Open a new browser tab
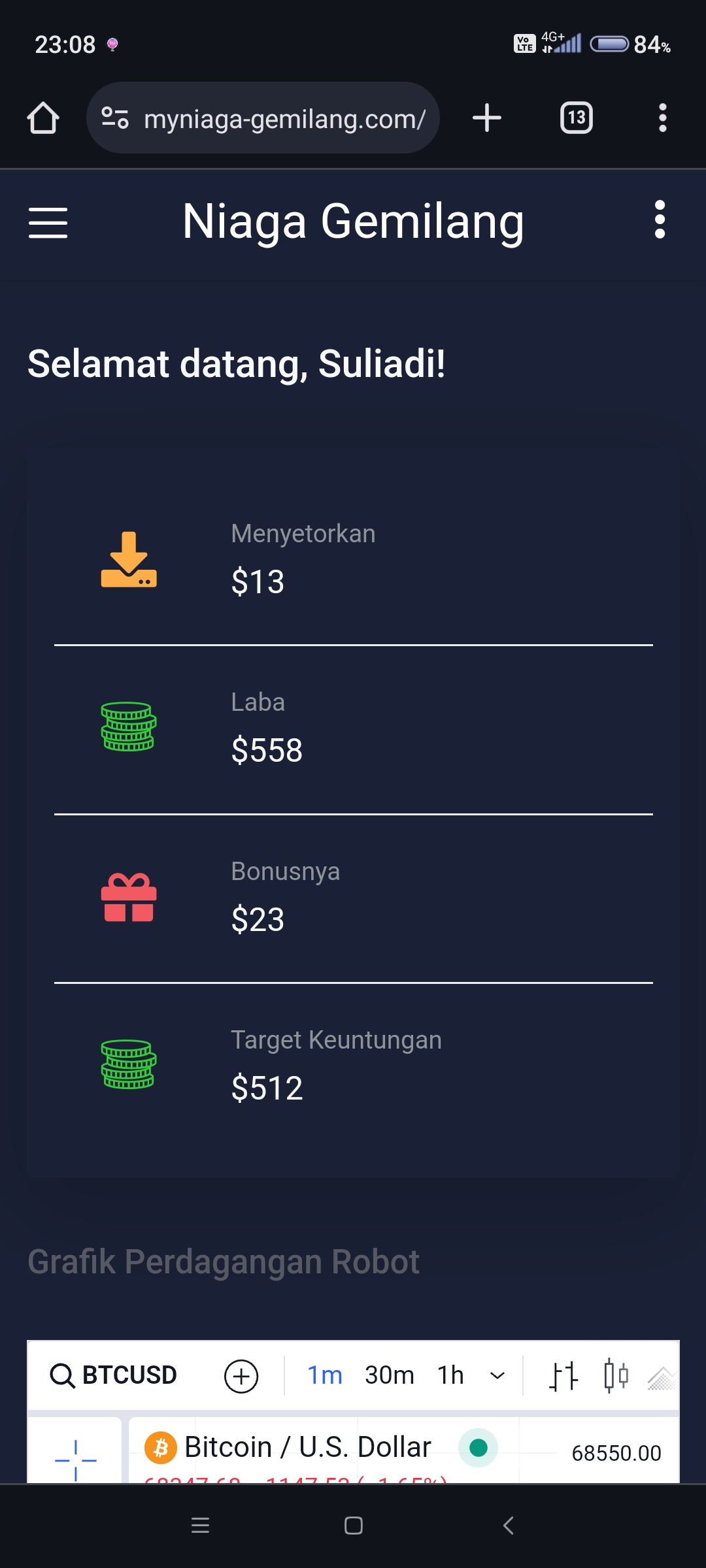This screenshot has height=1568, width=706. pos(487,118)
